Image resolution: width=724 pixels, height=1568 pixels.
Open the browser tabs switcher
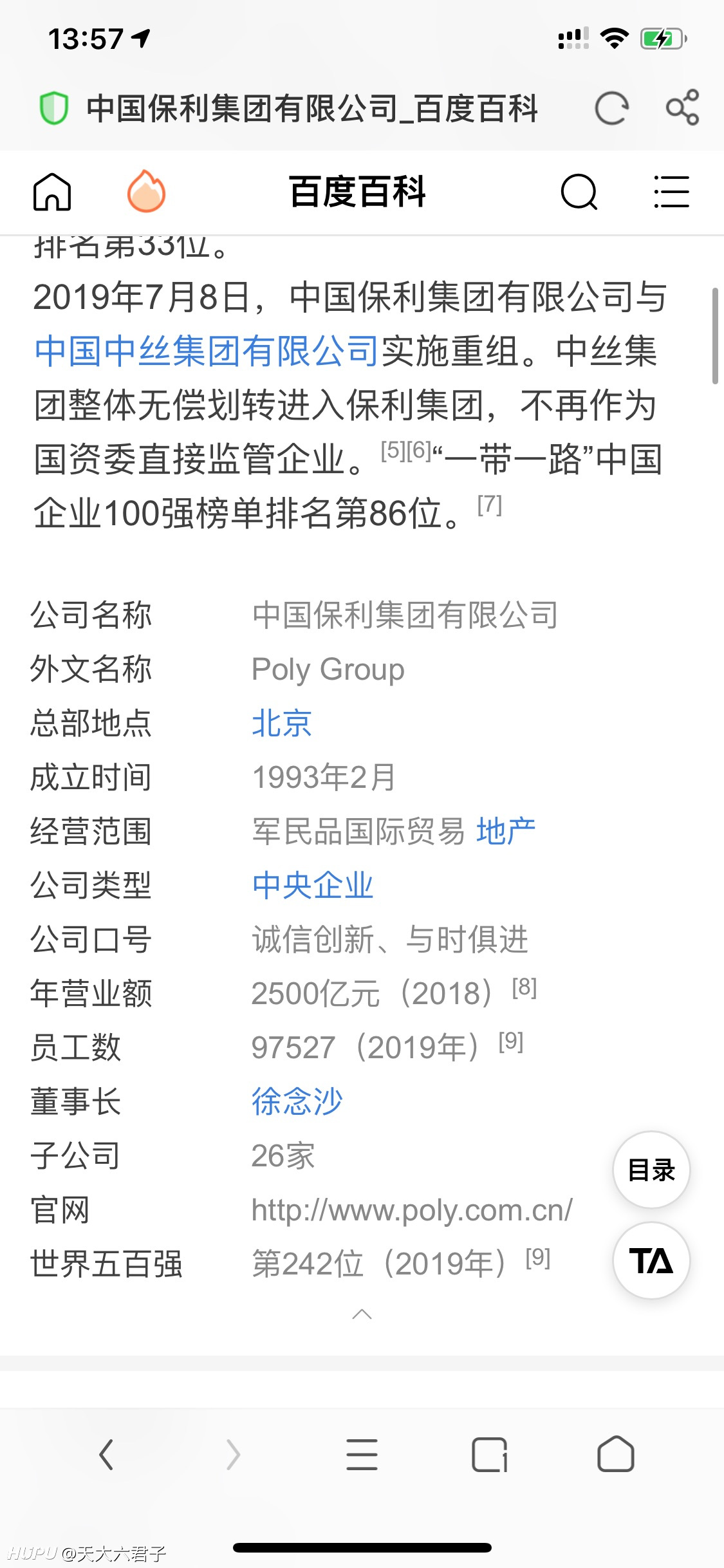click(x=489, y=1454)
